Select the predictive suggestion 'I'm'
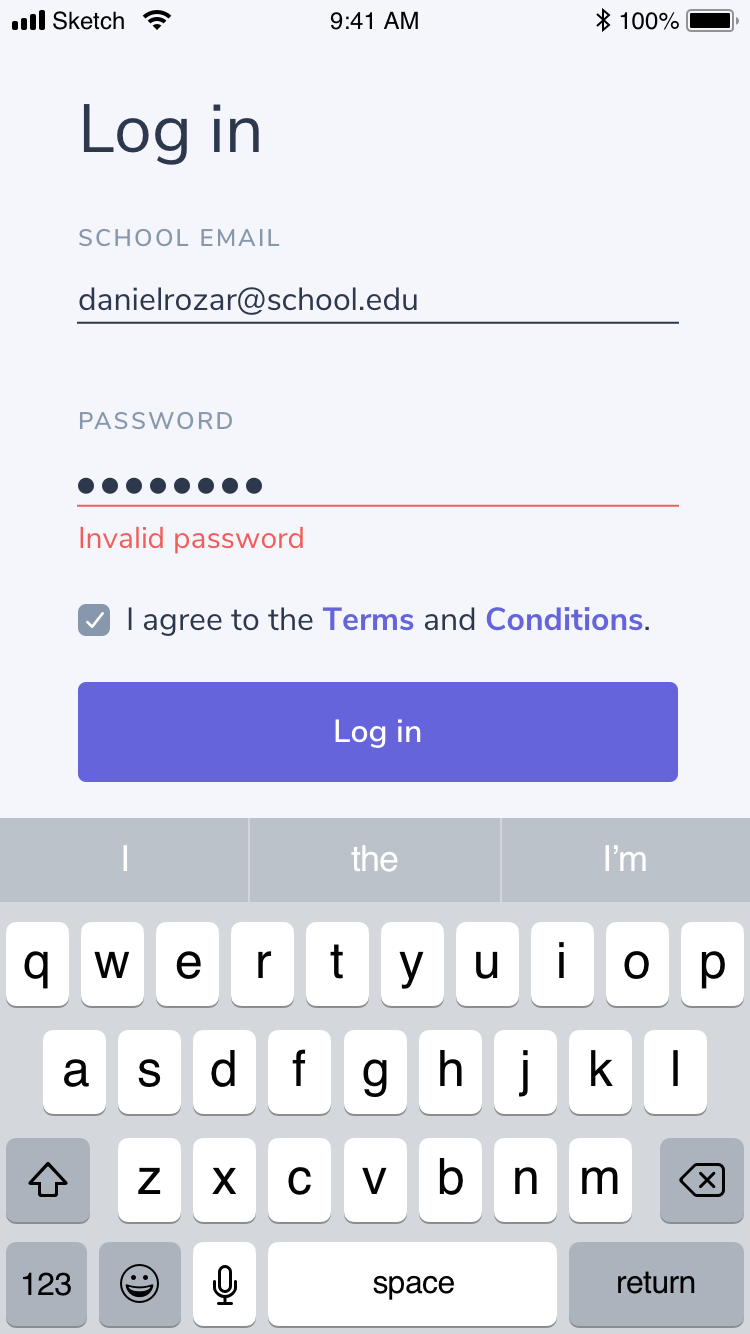The width and height of the screenshot is (750, 1334). (625, 859)
